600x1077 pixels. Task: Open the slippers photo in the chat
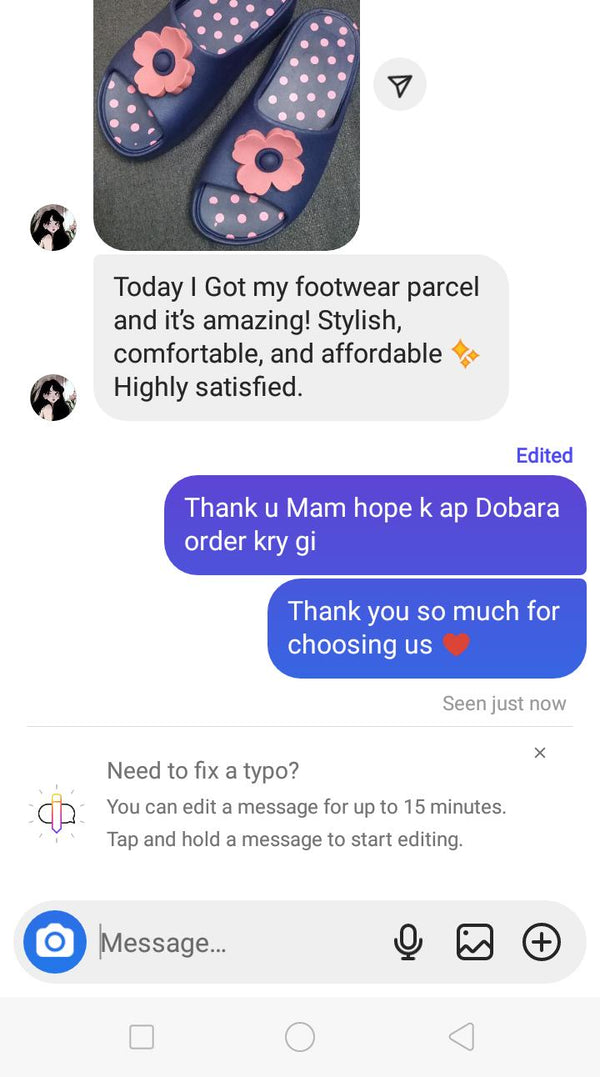[x=227, y=120]
